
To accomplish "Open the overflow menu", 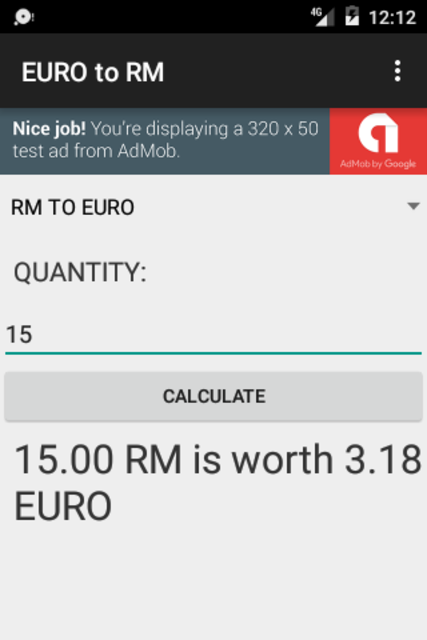I will coord(397,71).
